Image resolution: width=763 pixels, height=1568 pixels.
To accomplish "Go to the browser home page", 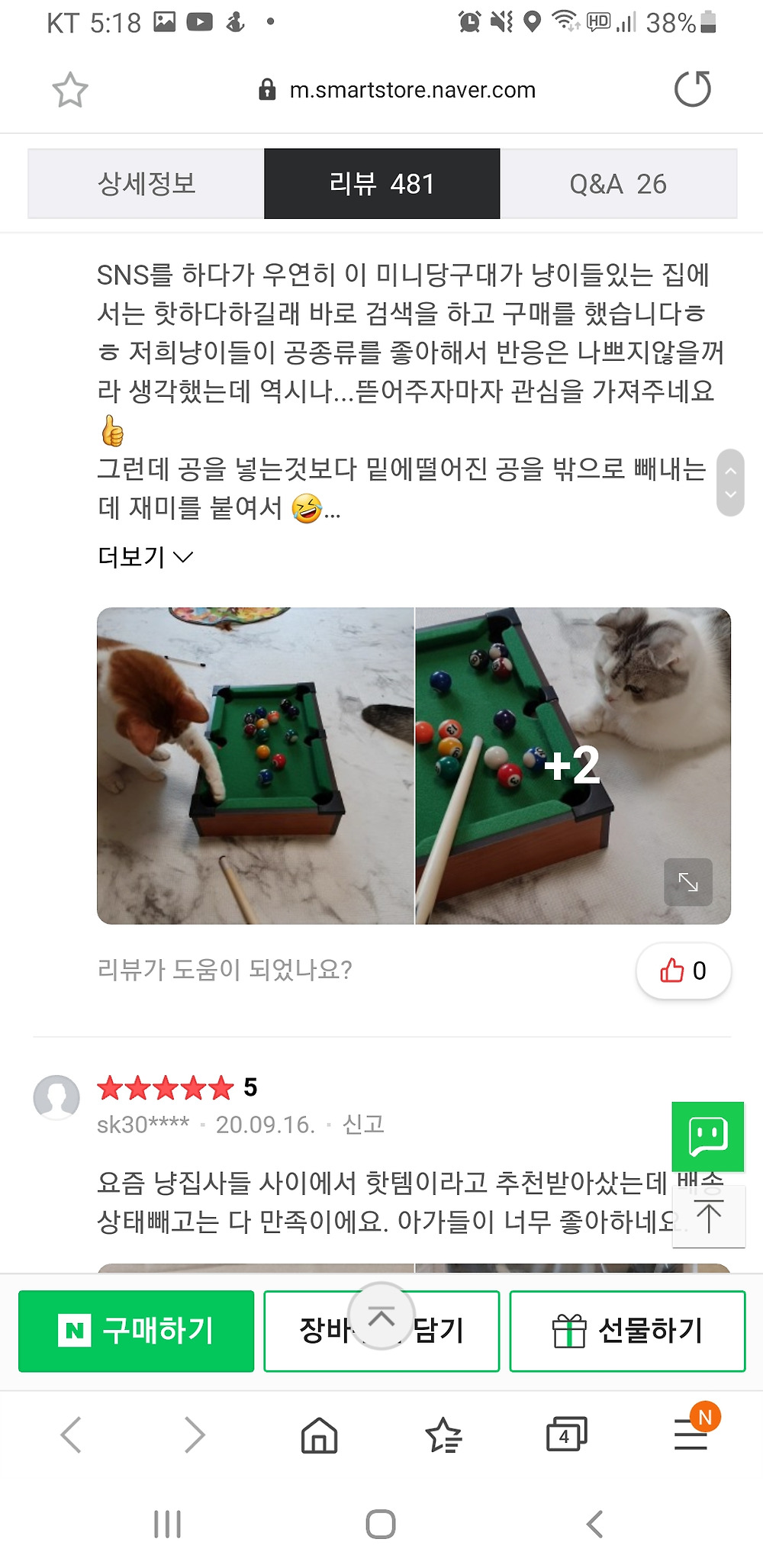I will (319, 1435).
